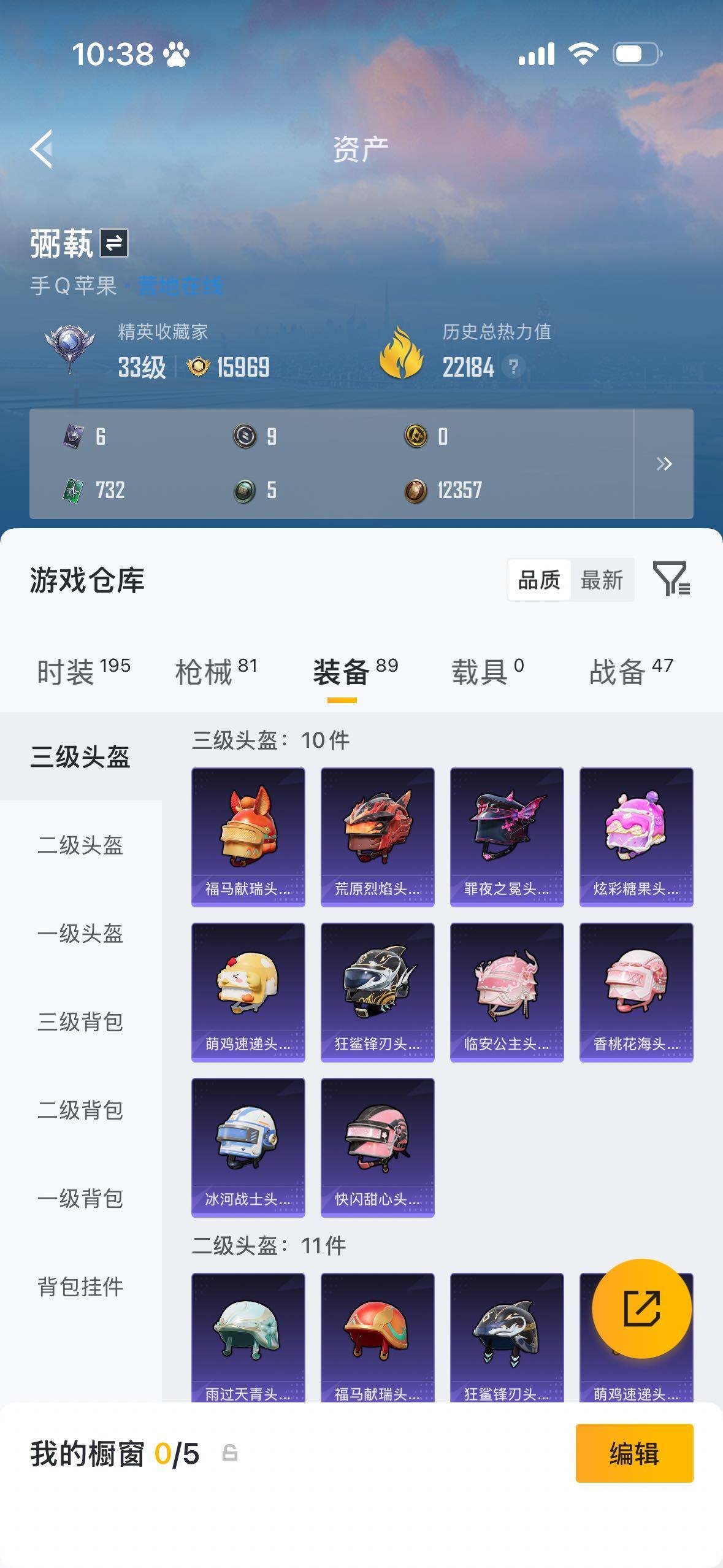Expand the currency panel via double chevron
723x1568 pixels.
(x=665, y=464)
